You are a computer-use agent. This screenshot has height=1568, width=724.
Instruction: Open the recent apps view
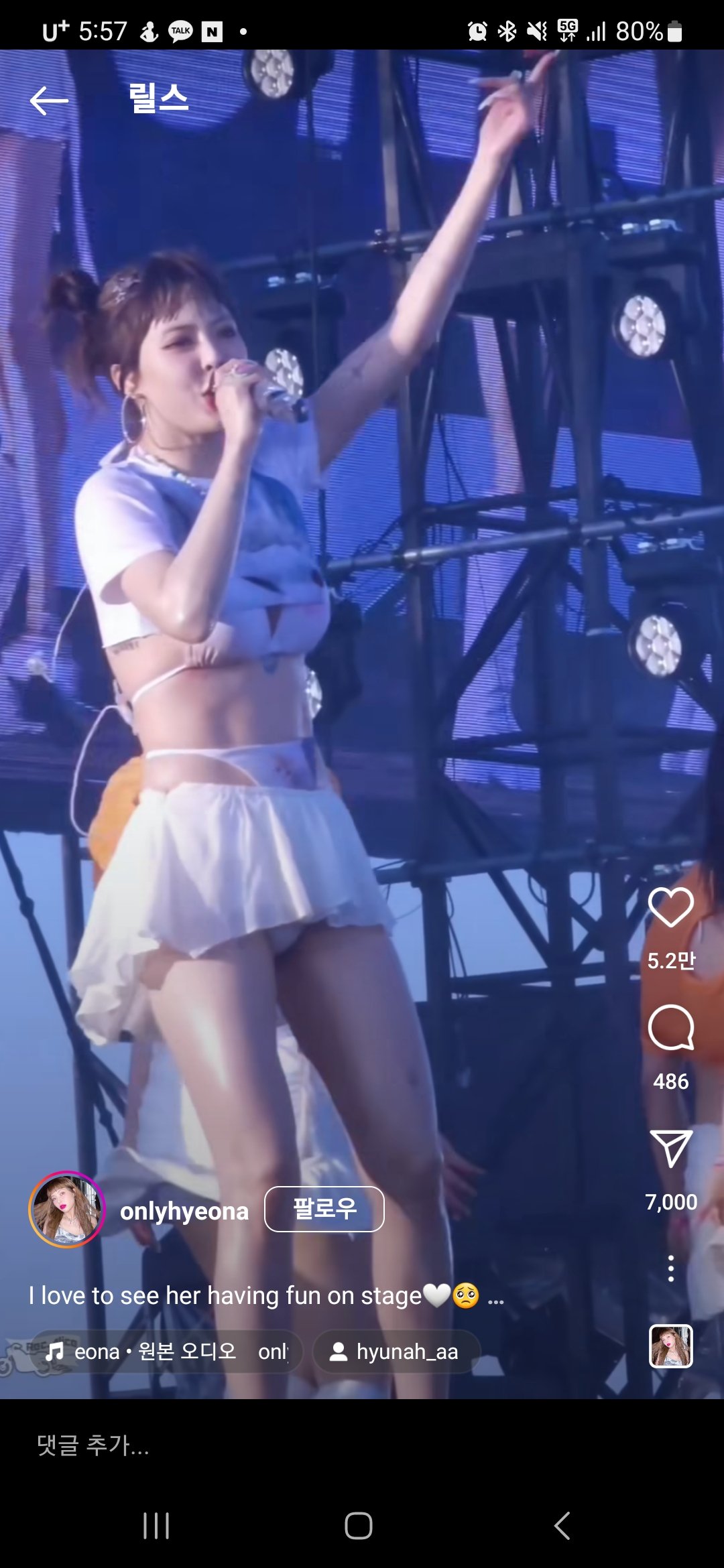pyautogui.click(x=156, y=1526)
